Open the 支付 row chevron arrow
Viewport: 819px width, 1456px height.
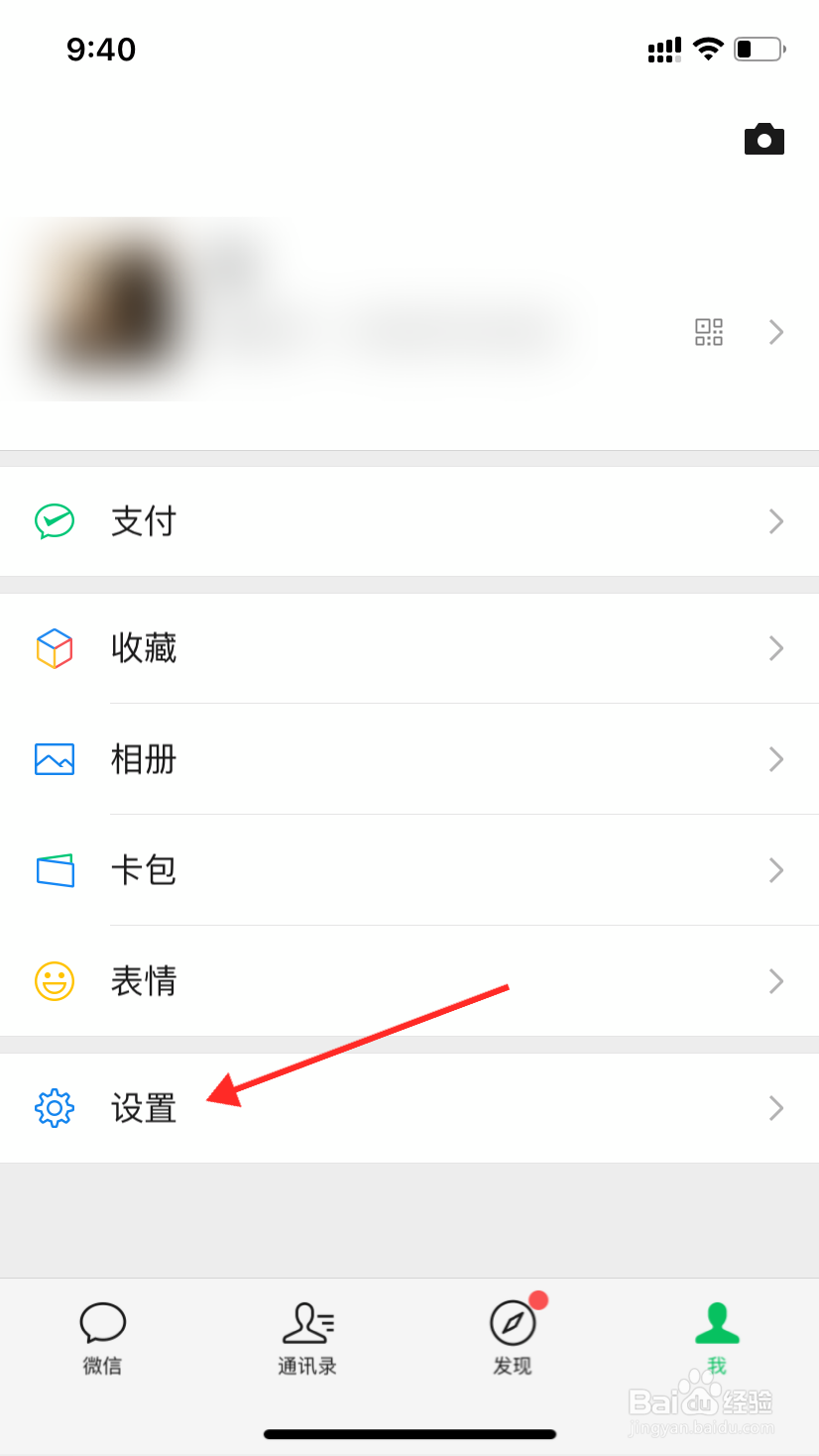point(776,521)
